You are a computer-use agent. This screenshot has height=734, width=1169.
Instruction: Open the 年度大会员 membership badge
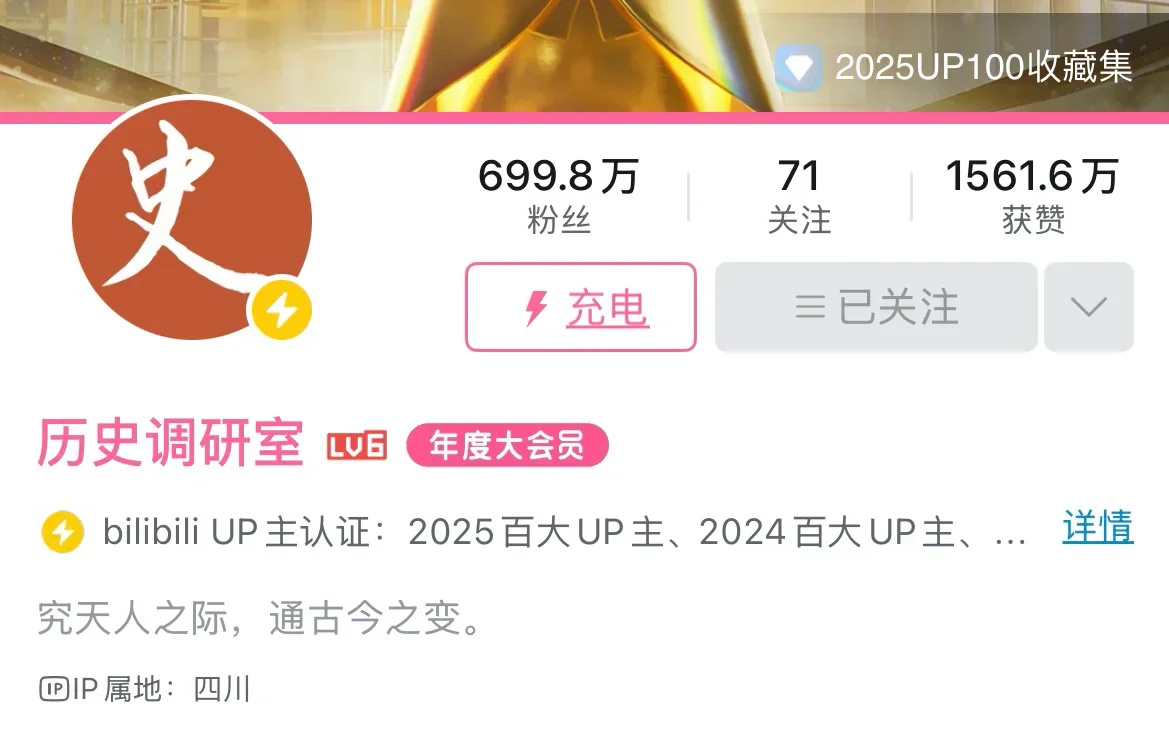[507, 446]
